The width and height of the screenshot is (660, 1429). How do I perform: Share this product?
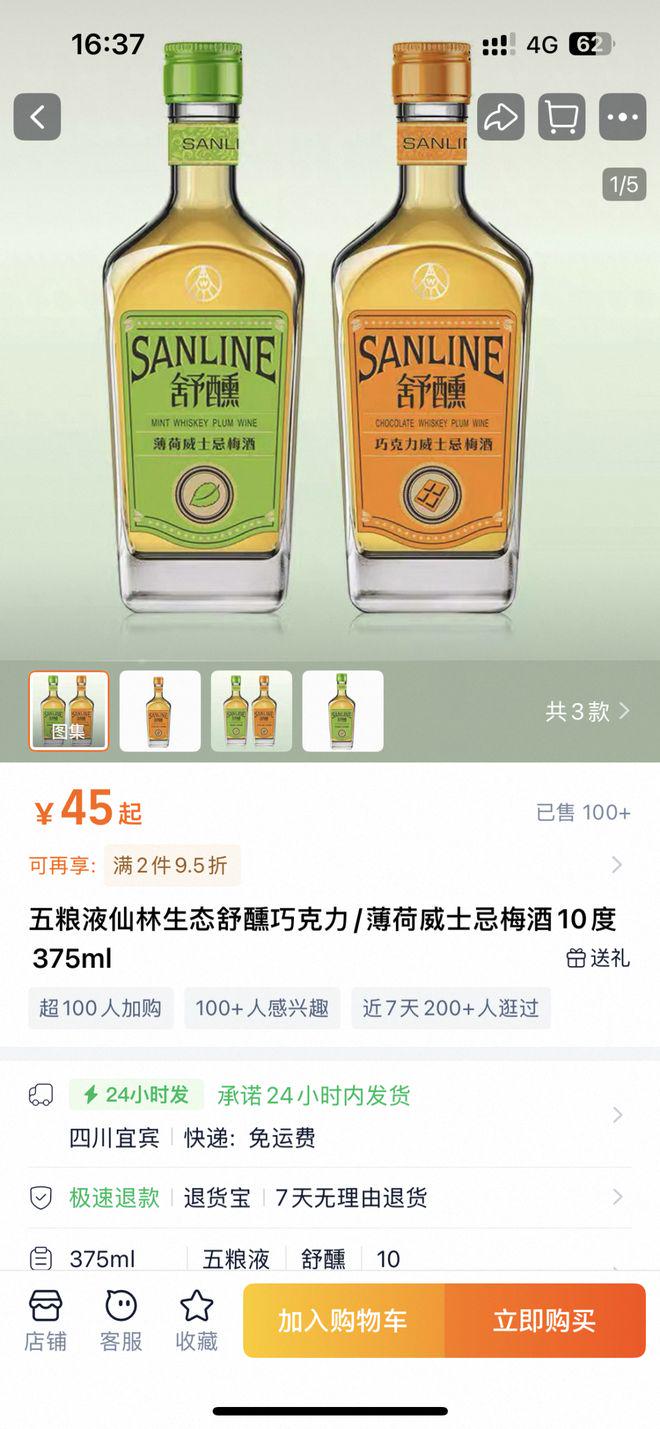click(x=500, y=117)
